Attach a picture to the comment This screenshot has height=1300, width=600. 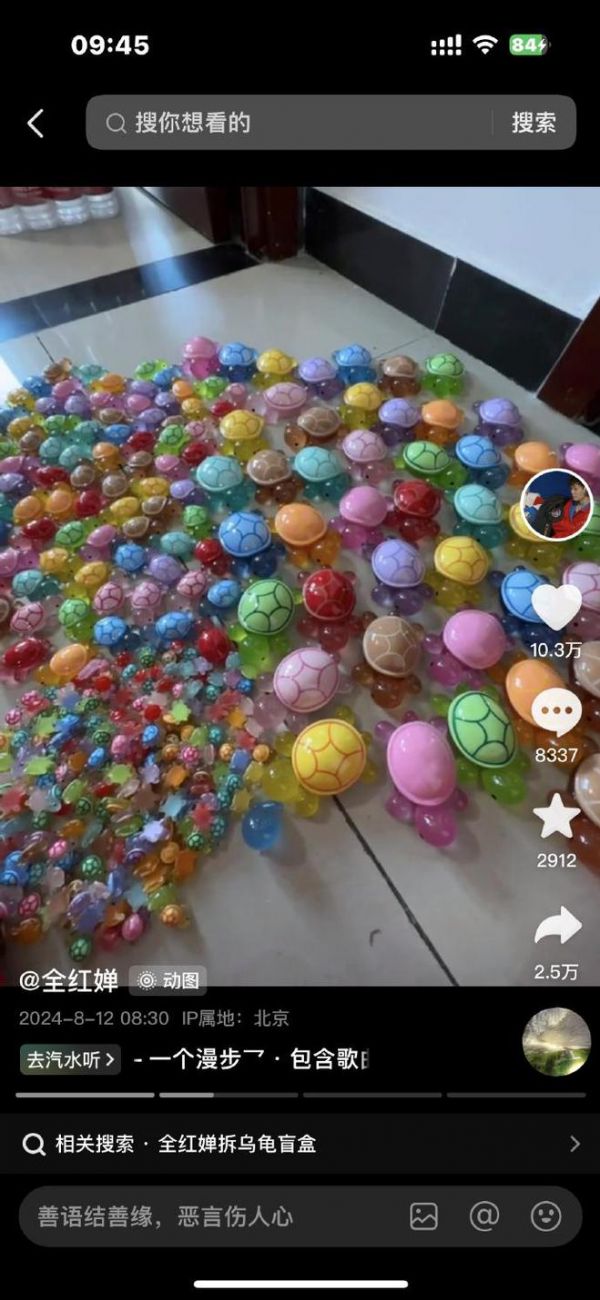(424, 1216)
